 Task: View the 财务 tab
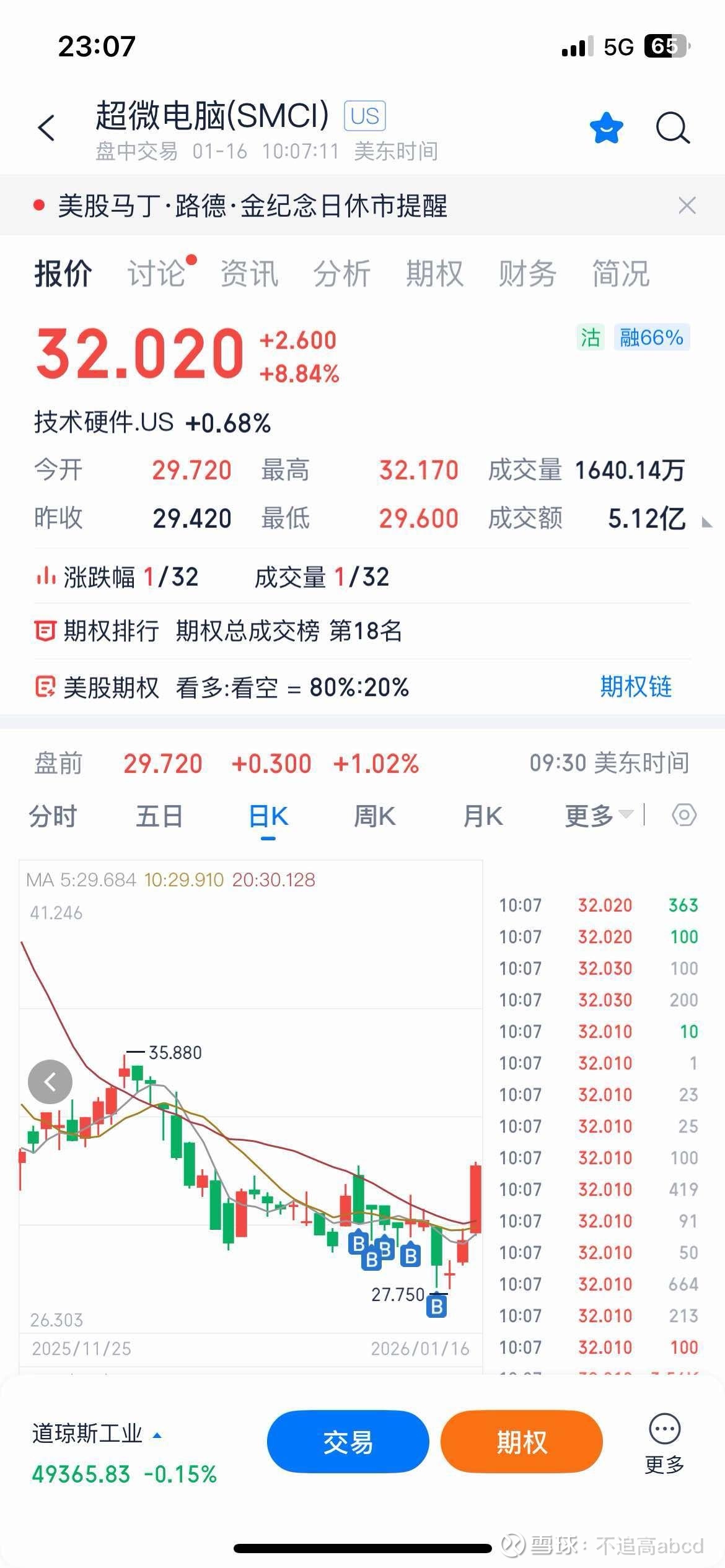[528, 274]
